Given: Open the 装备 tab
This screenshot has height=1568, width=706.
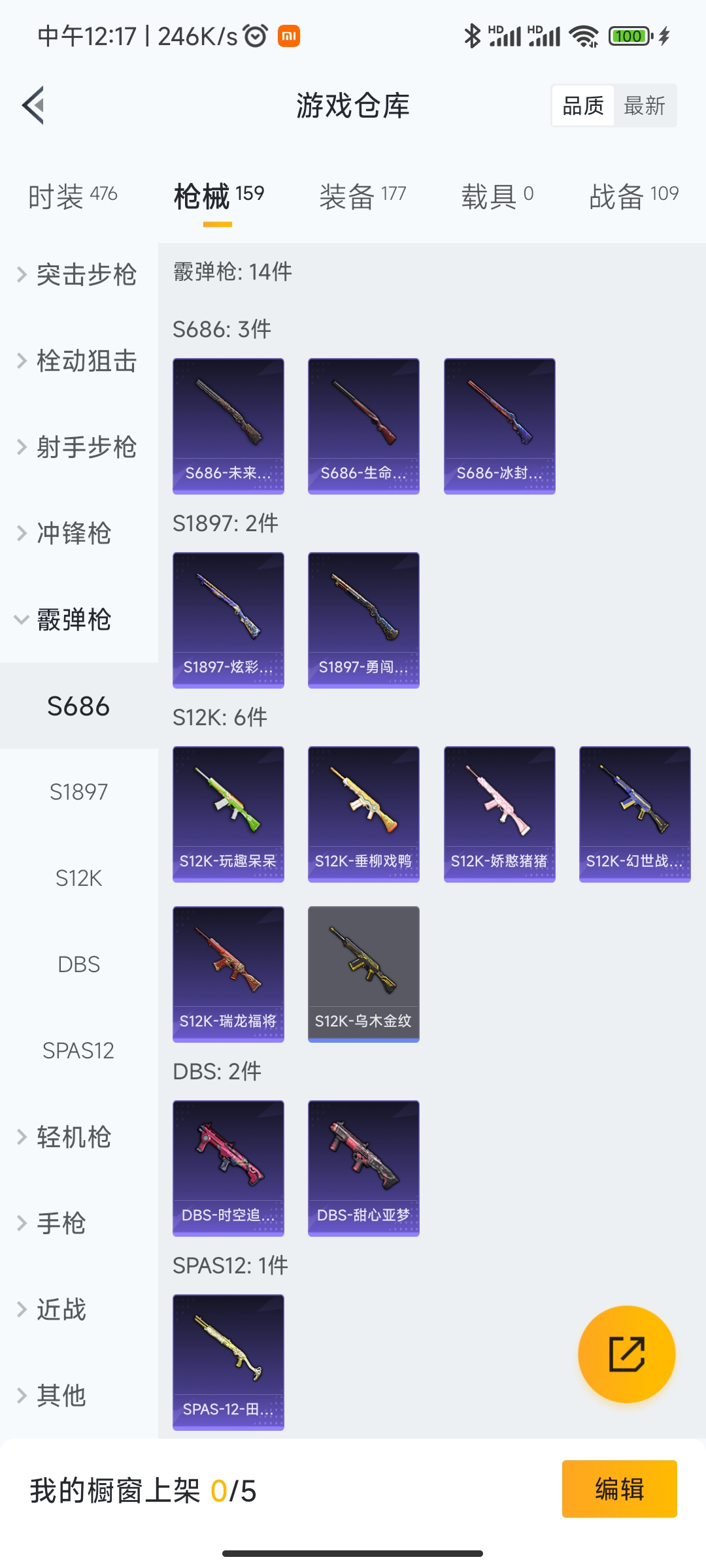Looking at the screenshot, I should pos(363,196).
